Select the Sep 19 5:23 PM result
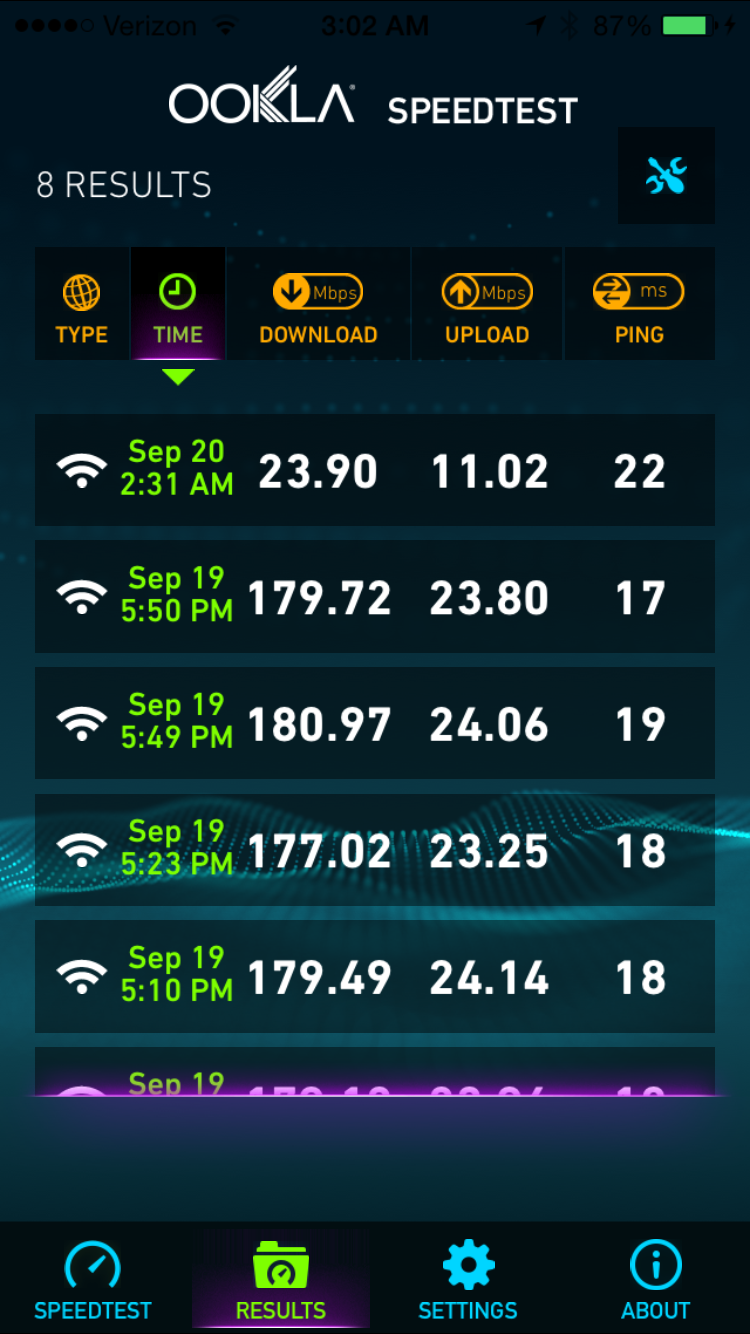The width and height of the screenshot is (750, 1334). pos(375,850)
